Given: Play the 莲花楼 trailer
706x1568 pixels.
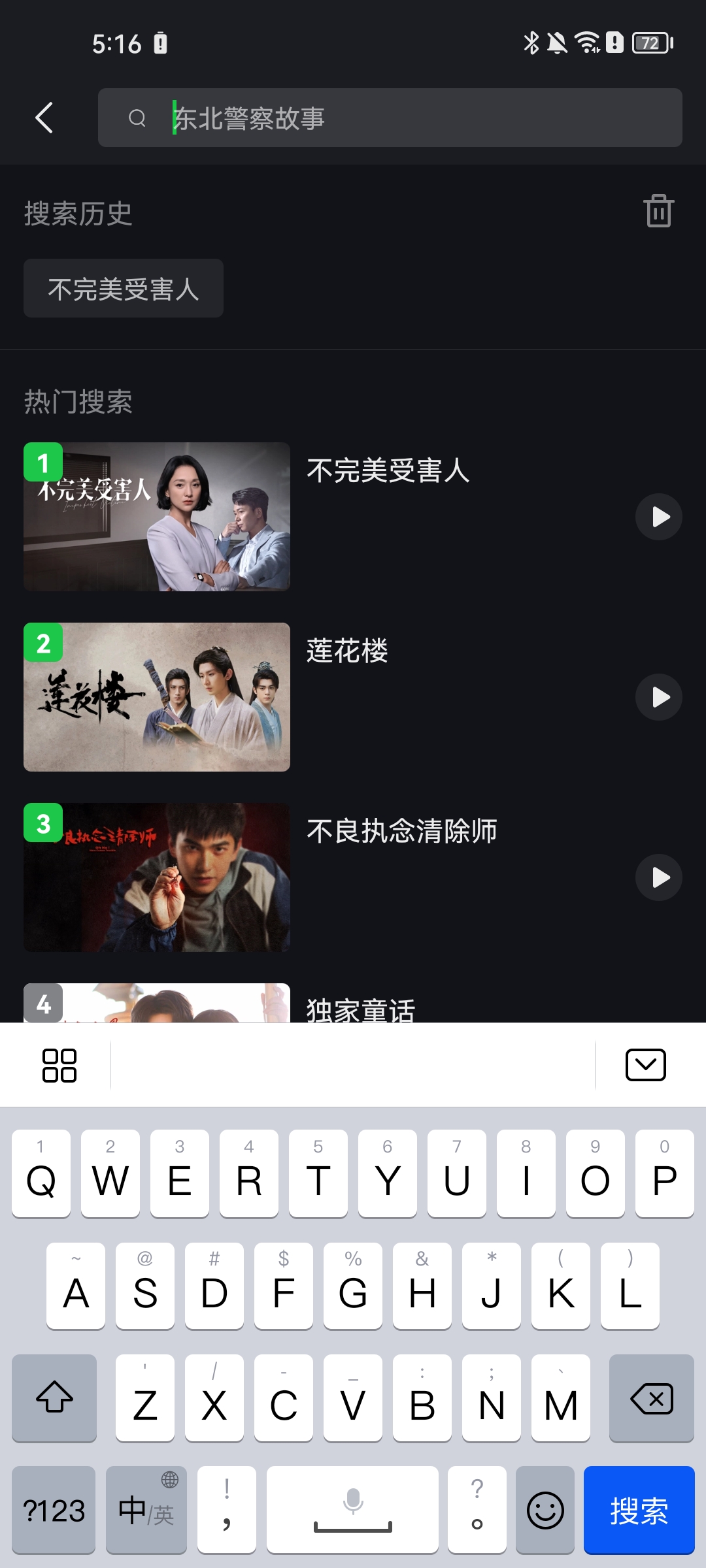Looking at the screenshot, I should point(658,696).
